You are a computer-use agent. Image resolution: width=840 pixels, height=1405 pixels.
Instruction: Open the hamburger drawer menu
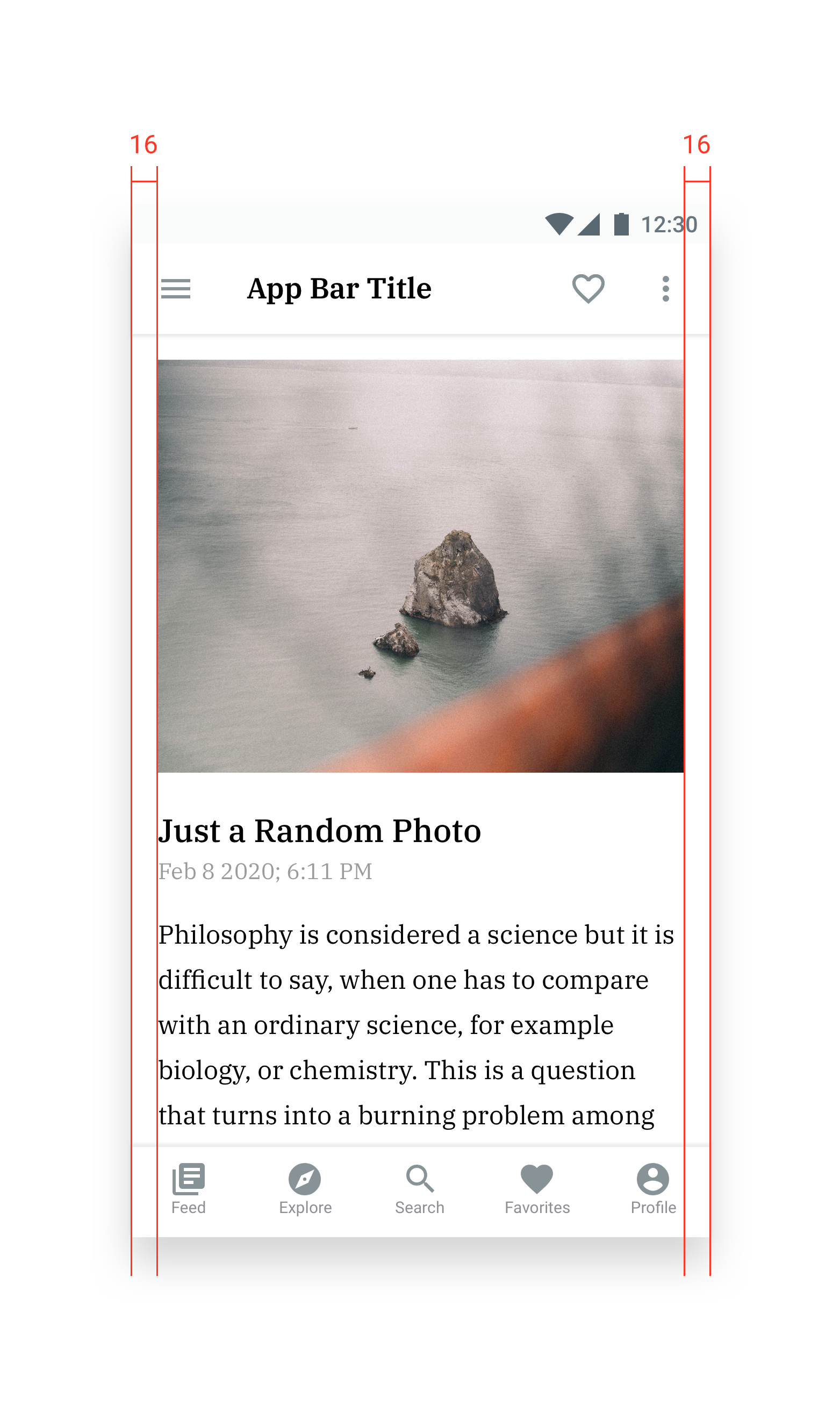(x=176, y=289)
